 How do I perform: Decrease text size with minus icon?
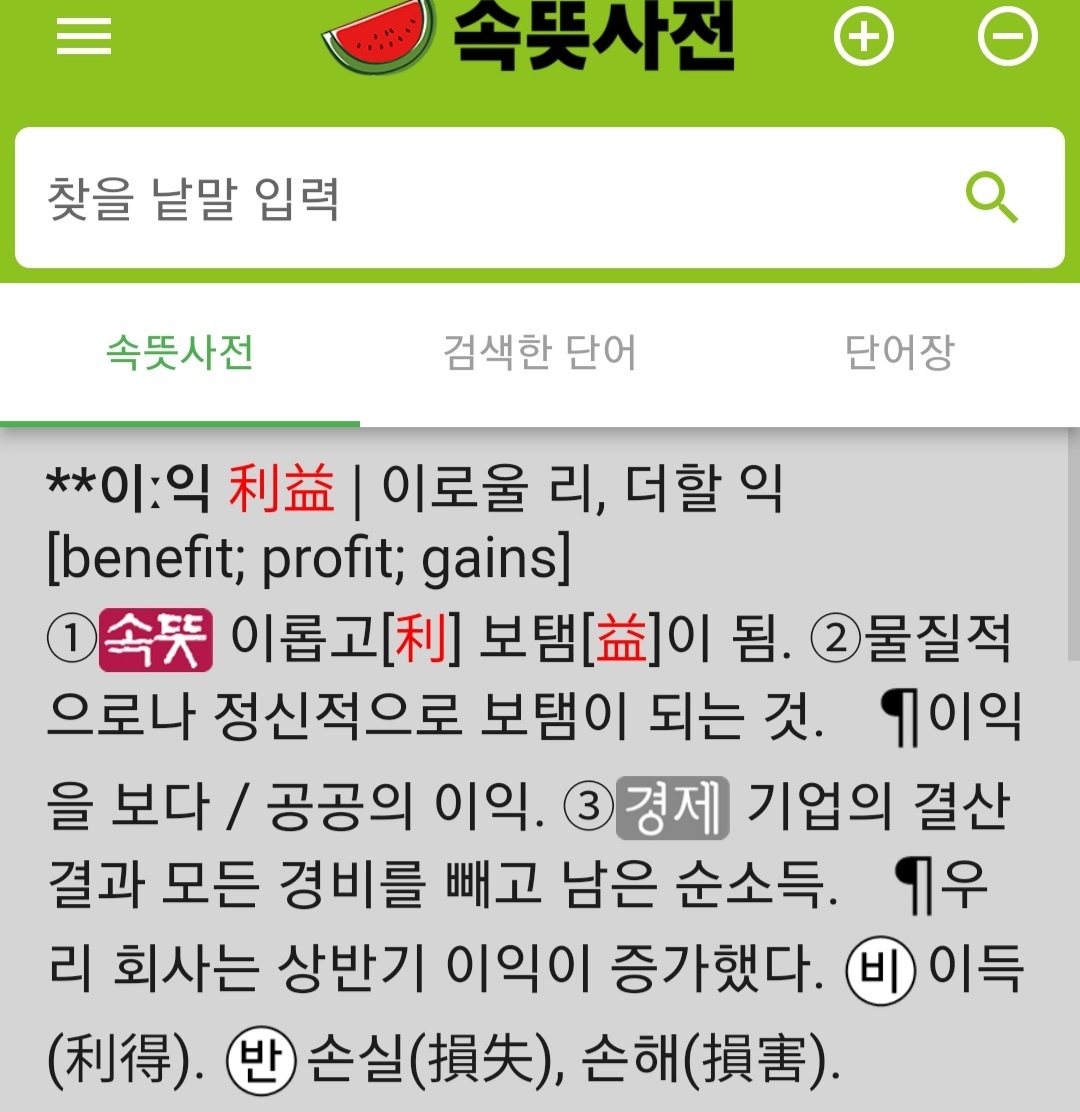(x=1007, y=37)
